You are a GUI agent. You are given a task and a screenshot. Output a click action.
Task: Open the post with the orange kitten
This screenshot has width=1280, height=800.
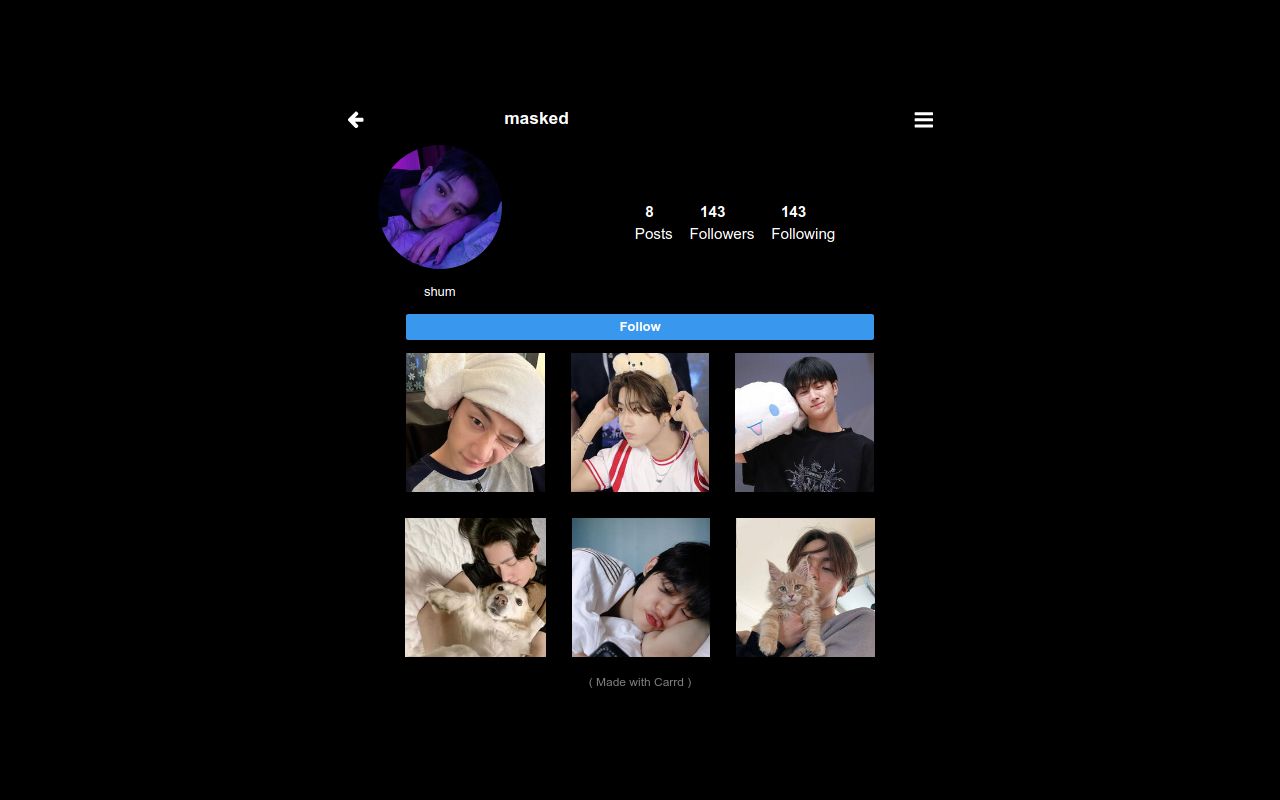[805, 587]
